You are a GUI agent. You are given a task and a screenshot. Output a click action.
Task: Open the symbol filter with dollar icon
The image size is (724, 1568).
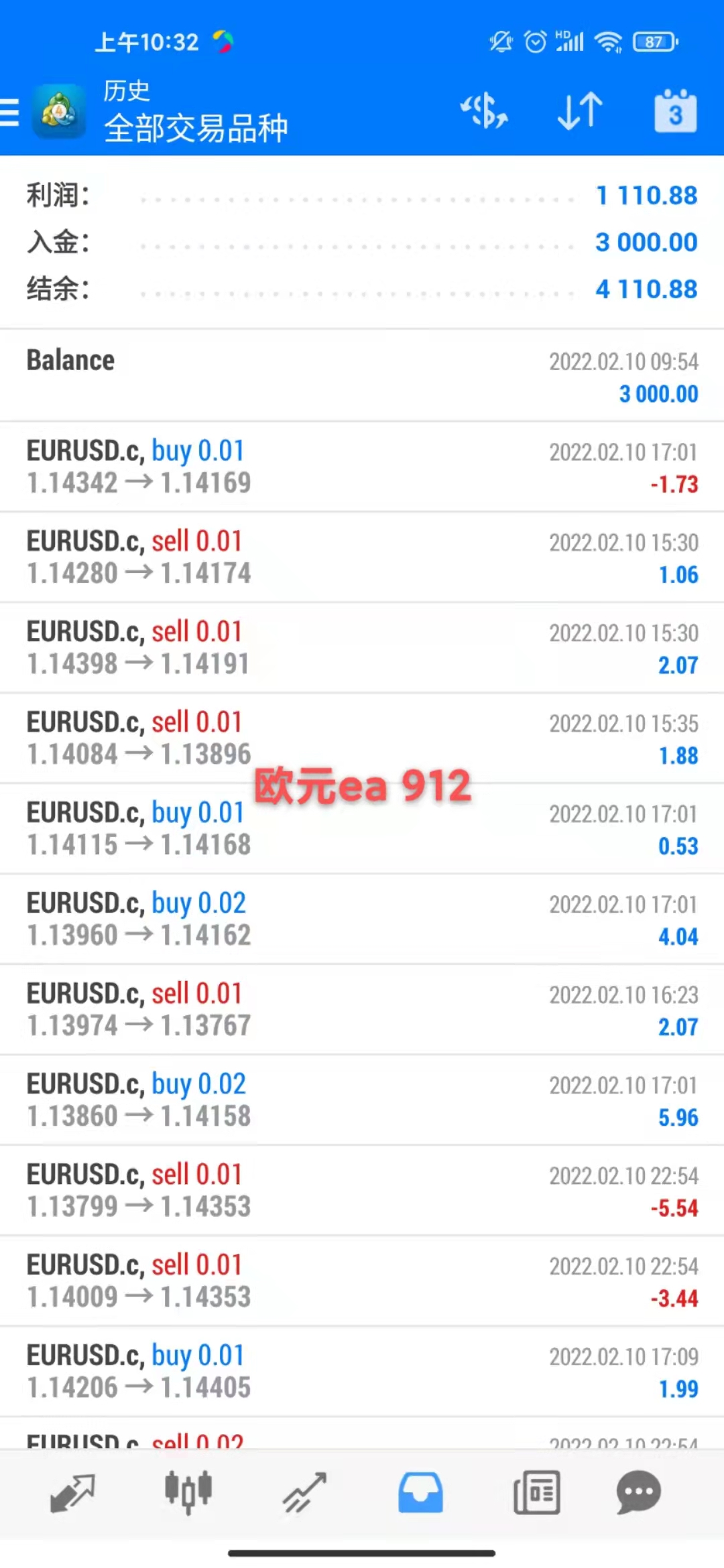(x=484, y=111)
